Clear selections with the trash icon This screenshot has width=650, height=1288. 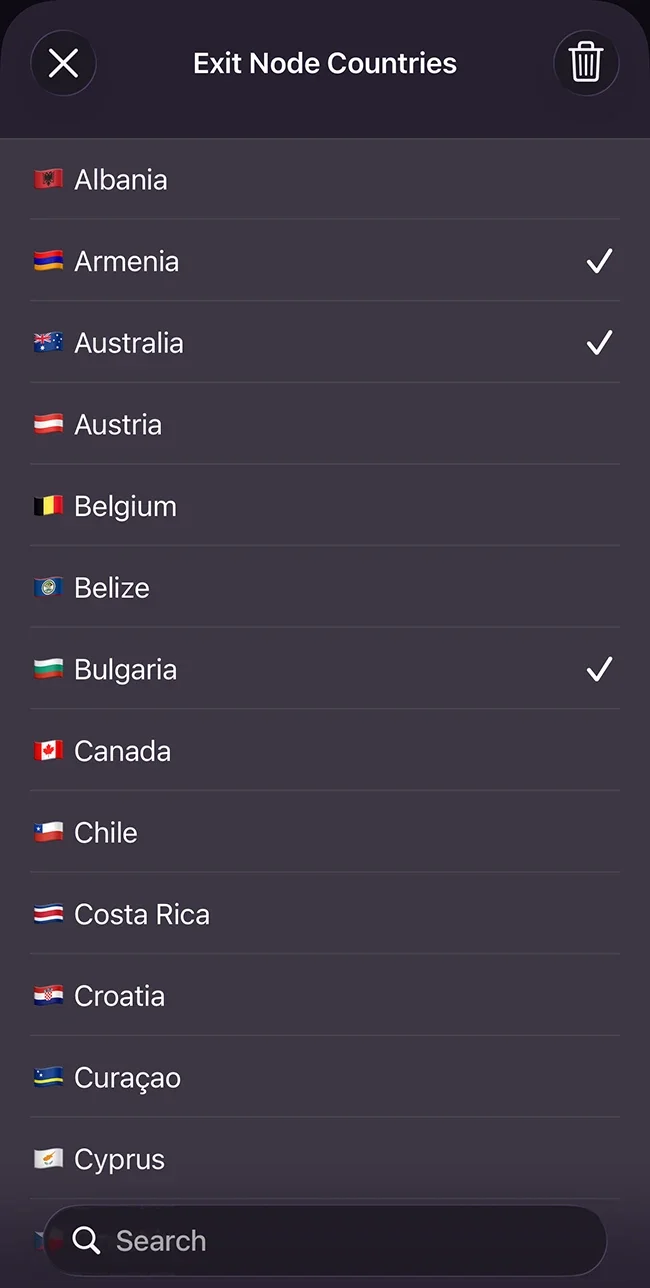click(586, 63)
